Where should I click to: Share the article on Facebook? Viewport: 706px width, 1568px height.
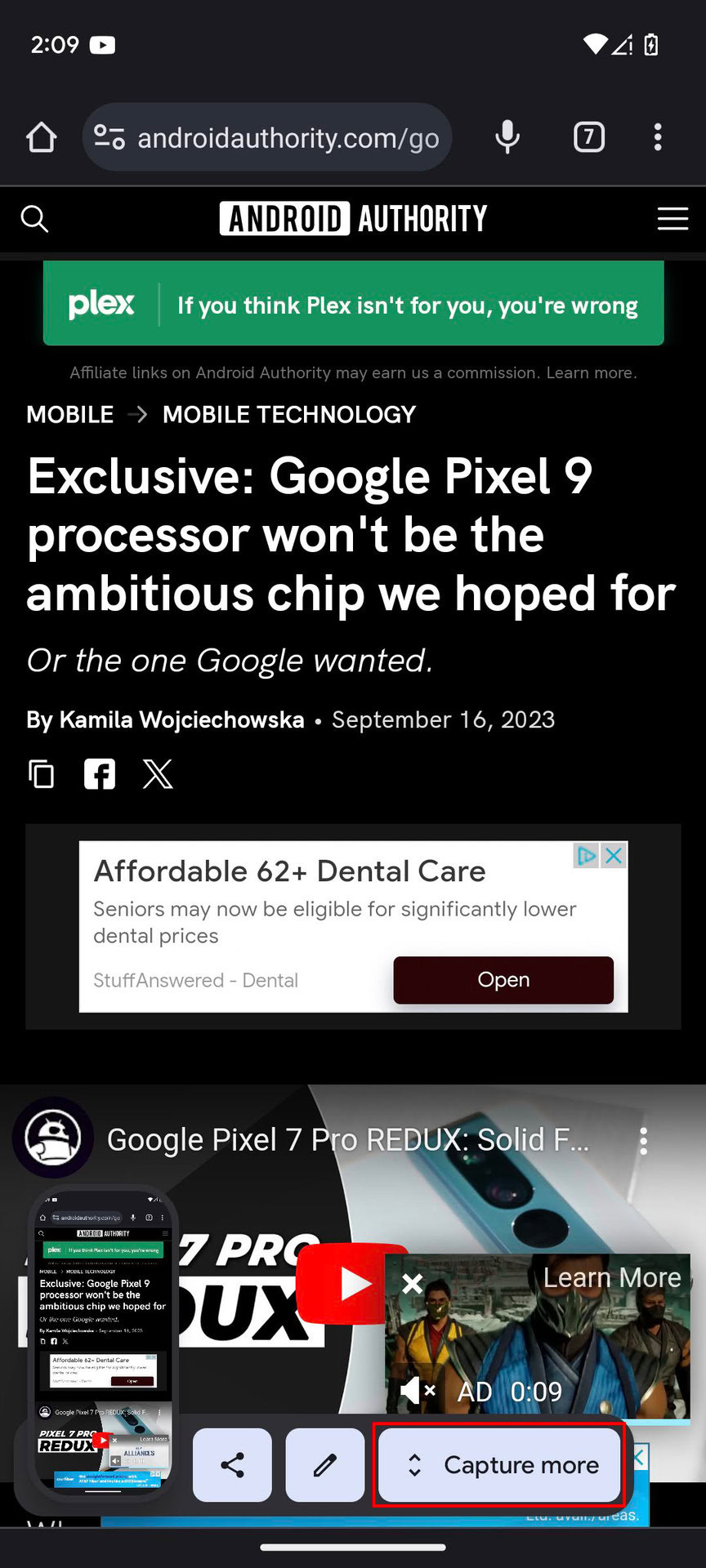(100, 773)
